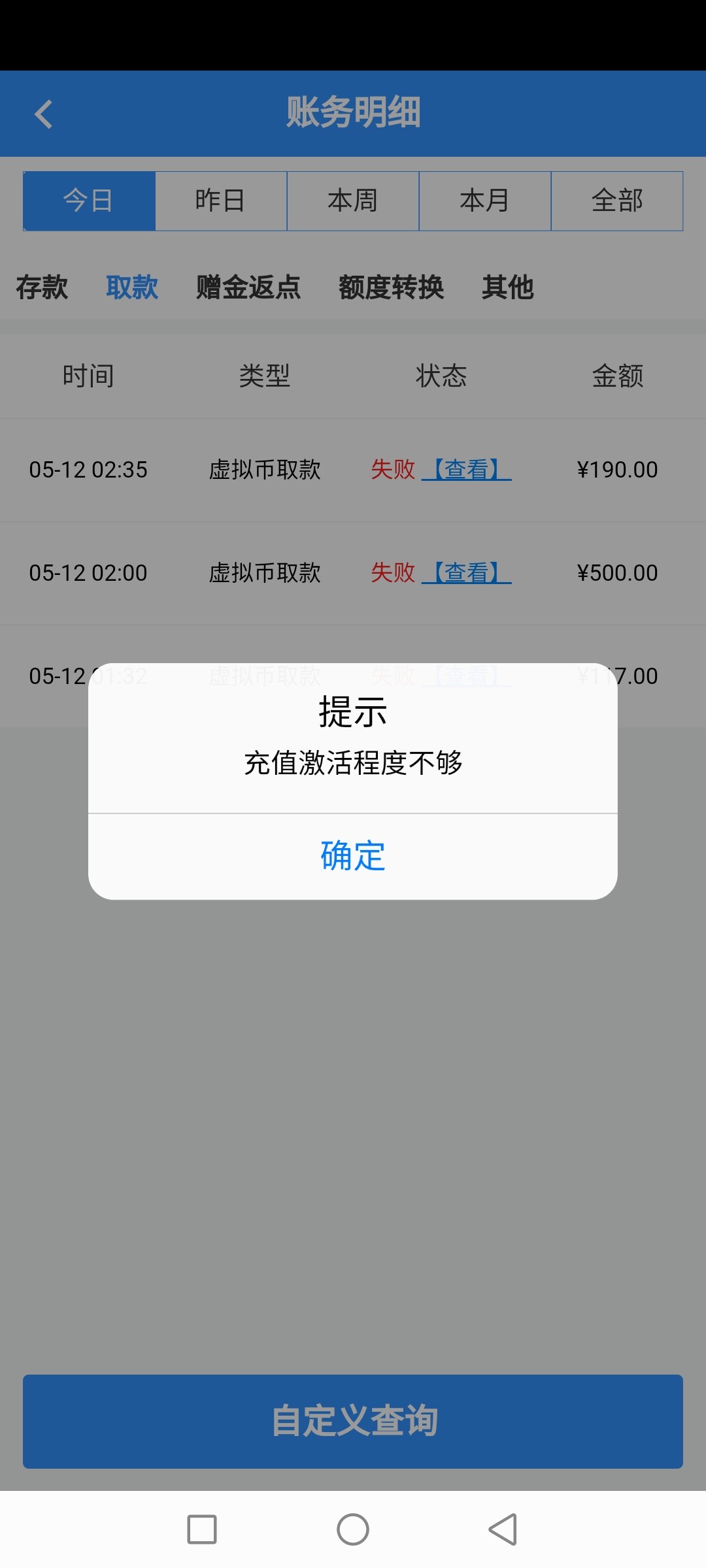Tap the 时间 column header
The image size is (706, 1568).
90,376
